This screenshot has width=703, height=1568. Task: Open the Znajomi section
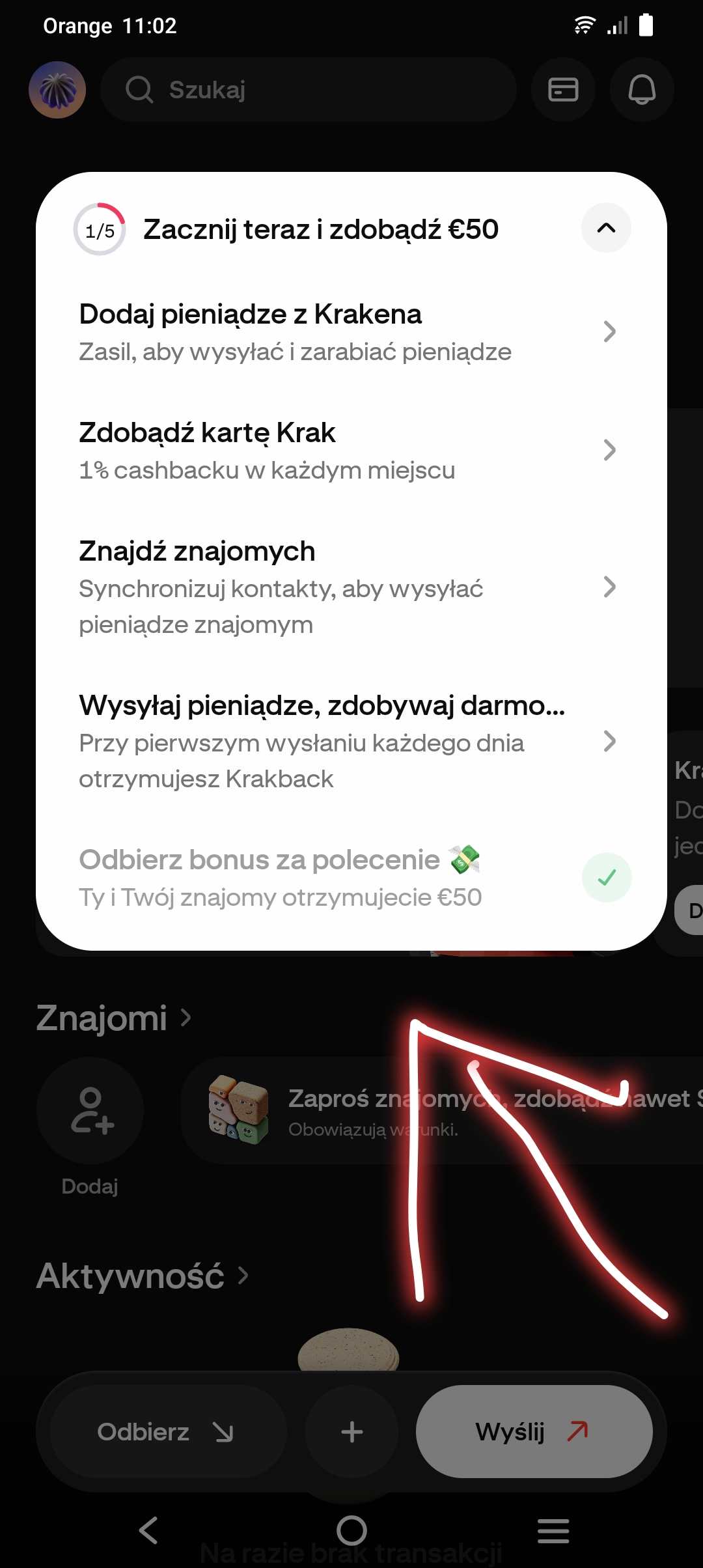(x=114, y=1018)
